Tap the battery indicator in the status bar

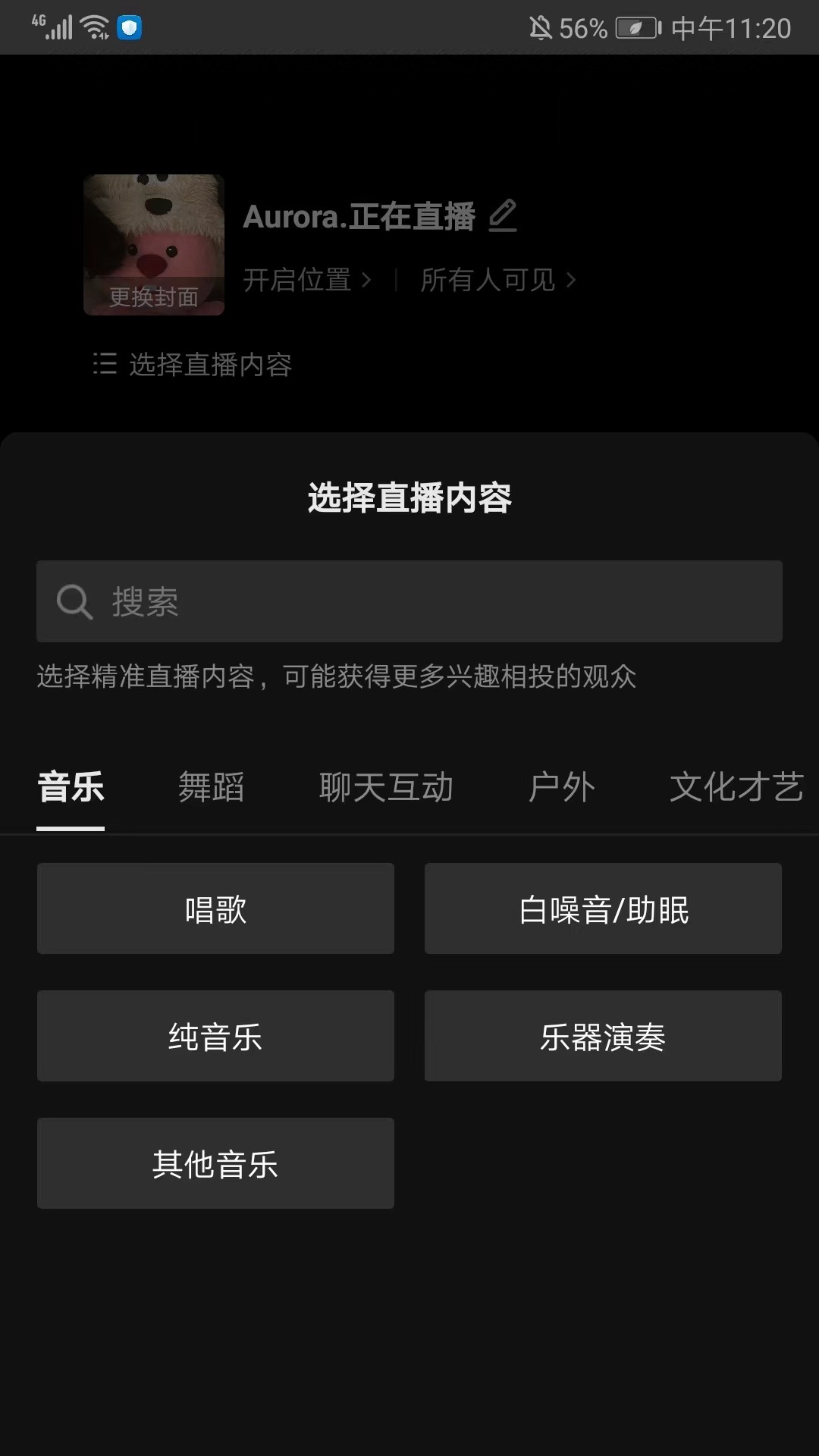click(x=635, y=26)
